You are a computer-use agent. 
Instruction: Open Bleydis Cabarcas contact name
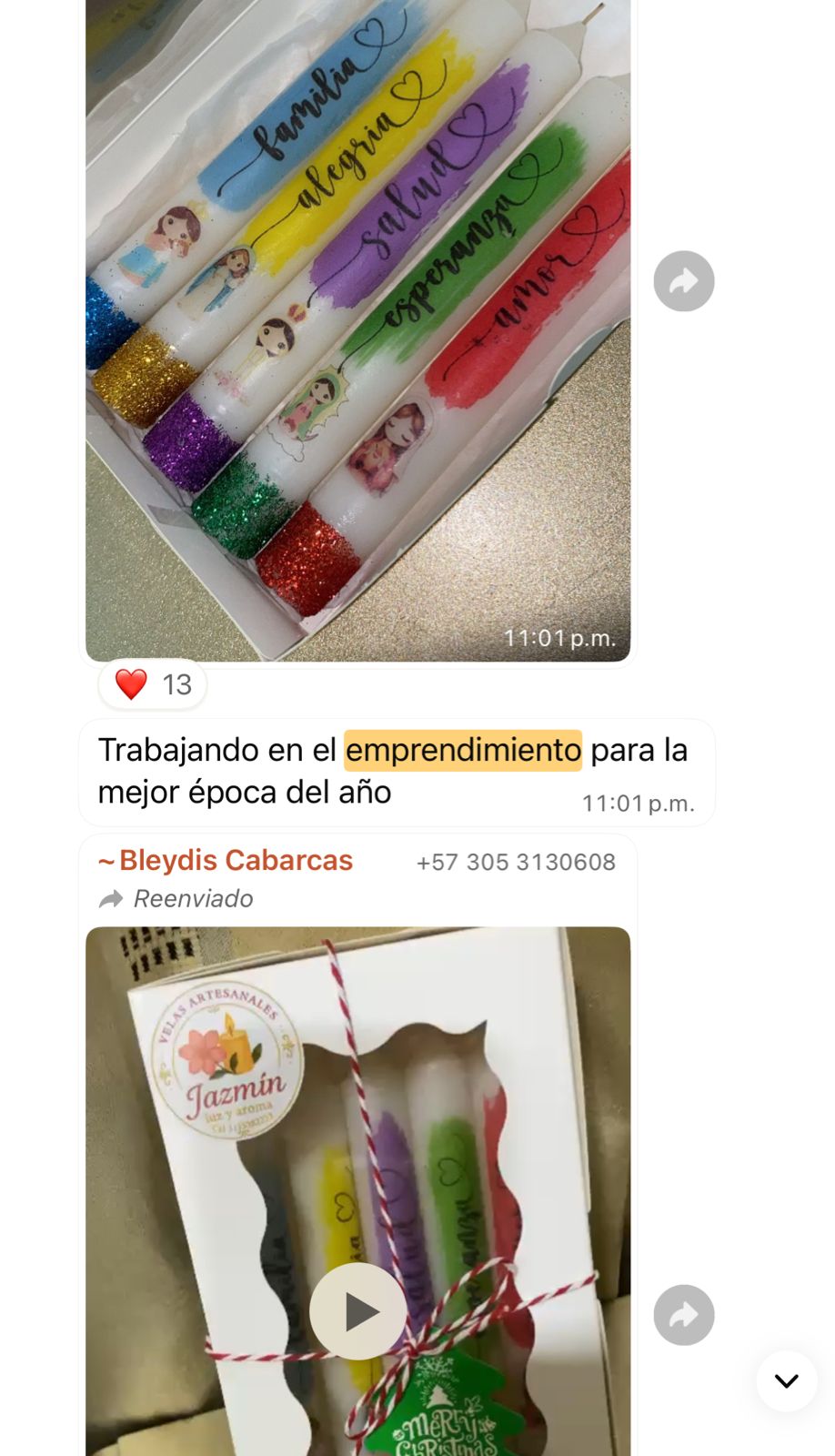pyautogui.click(x=236, y=860)
